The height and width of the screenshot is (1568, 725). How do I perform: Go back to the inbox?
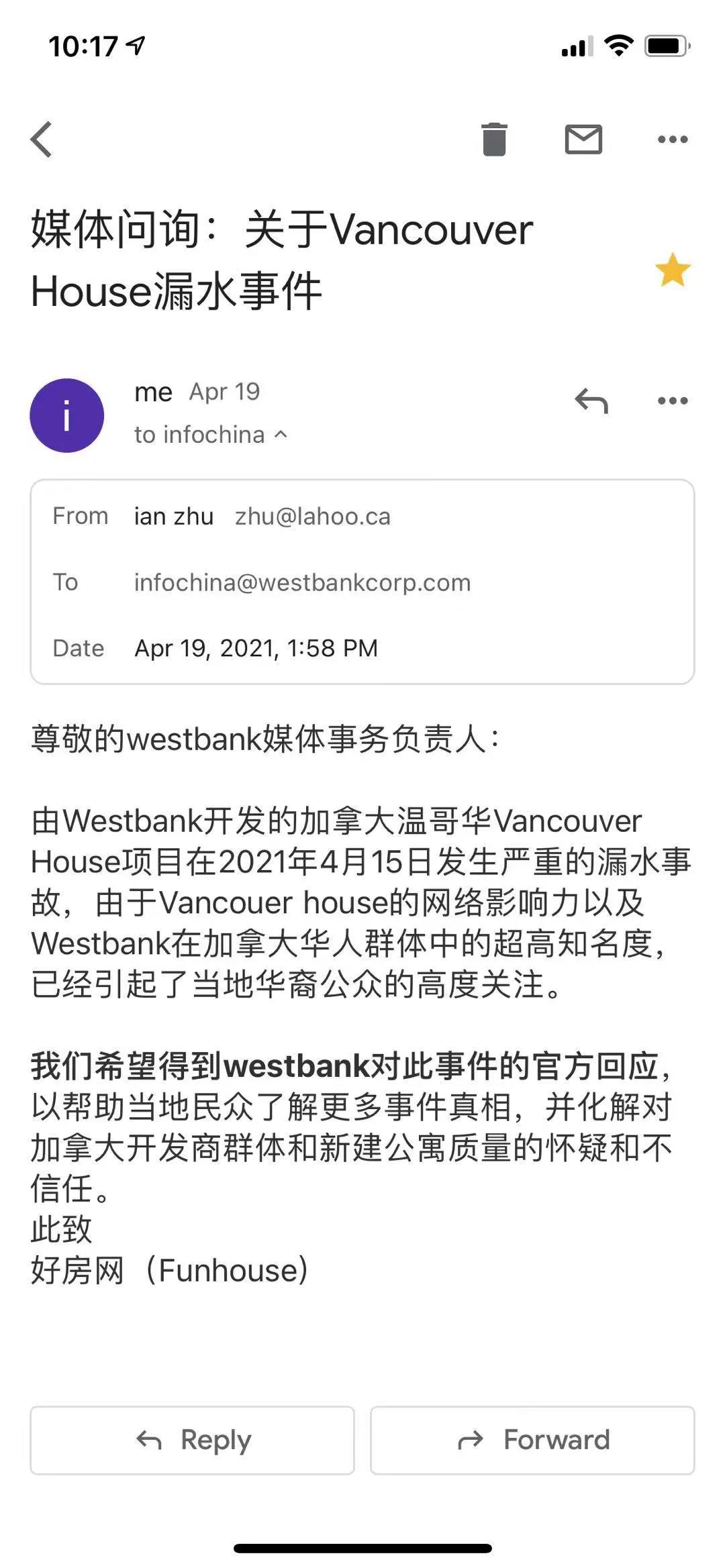pos(42,140)
